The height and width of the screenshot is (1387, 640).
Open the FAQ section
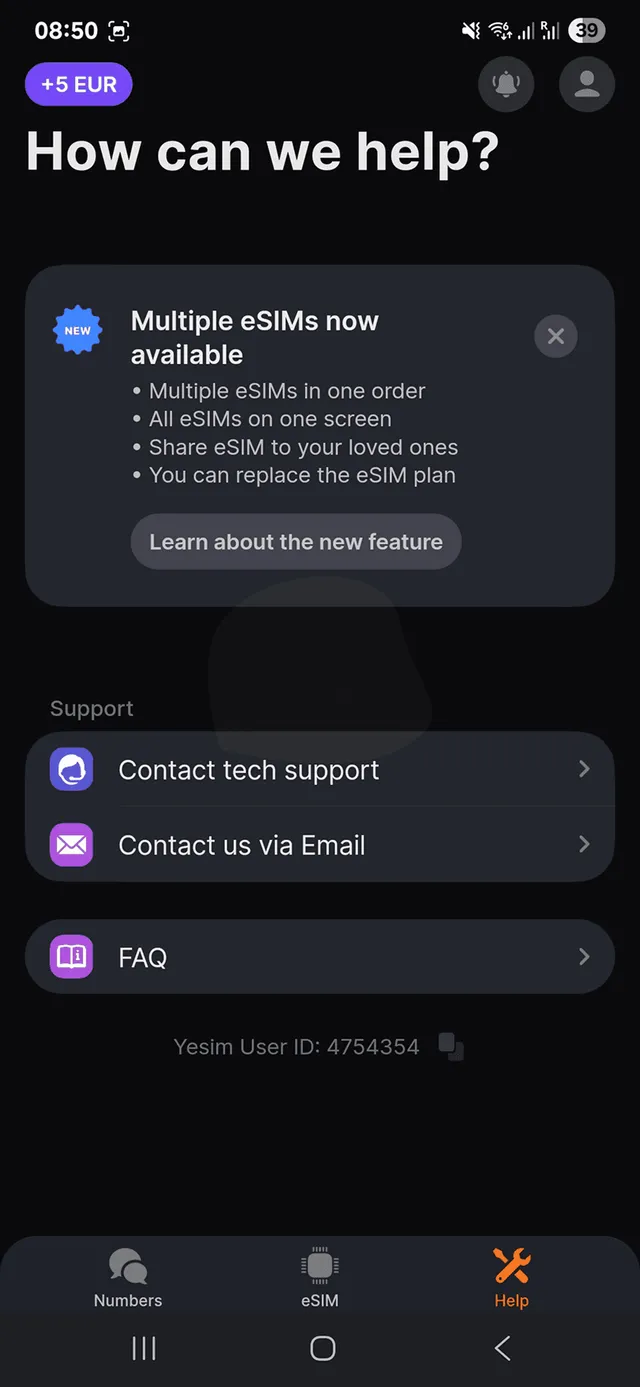tap(320, 957)
